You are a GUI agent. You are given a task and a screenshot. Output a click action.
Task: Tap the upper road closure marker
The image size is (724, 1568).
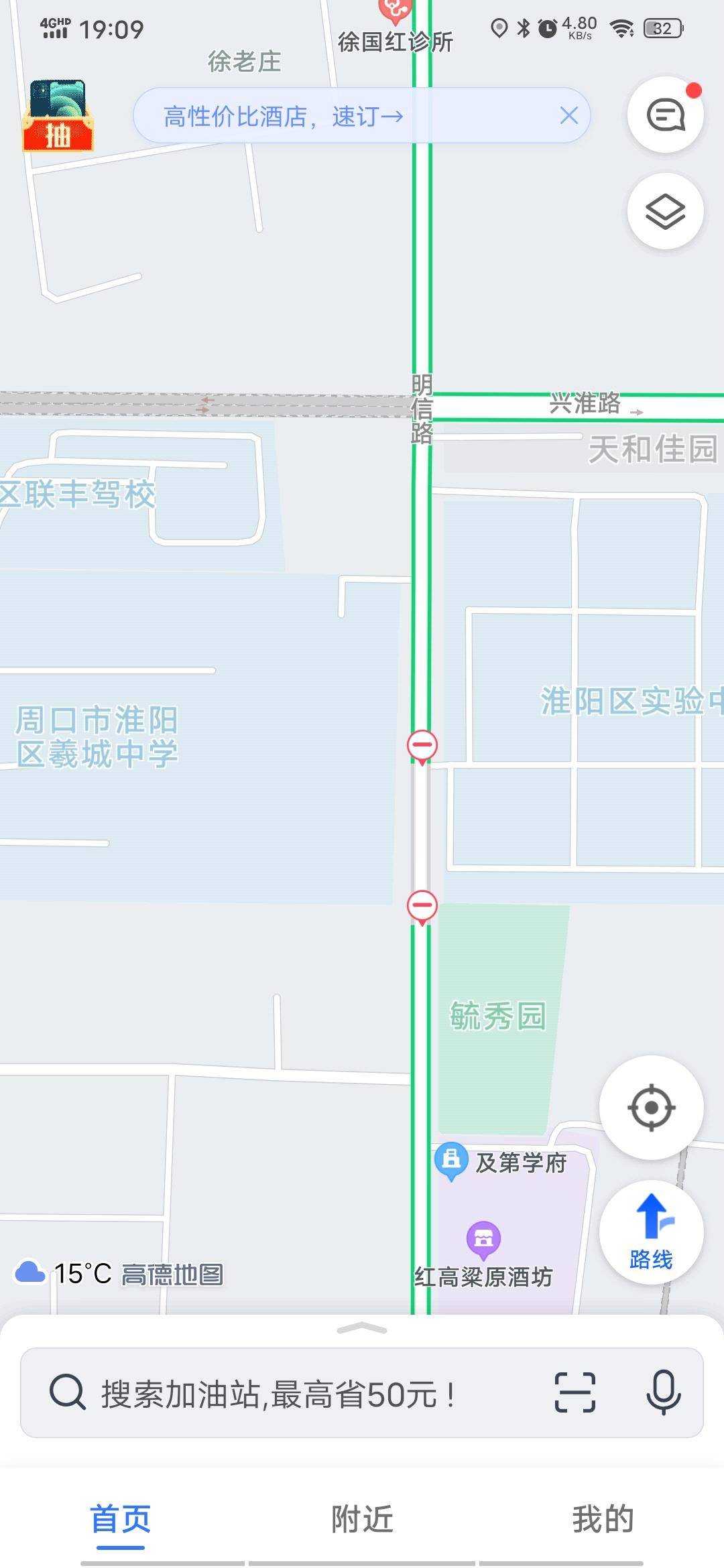tap(422, 746)
